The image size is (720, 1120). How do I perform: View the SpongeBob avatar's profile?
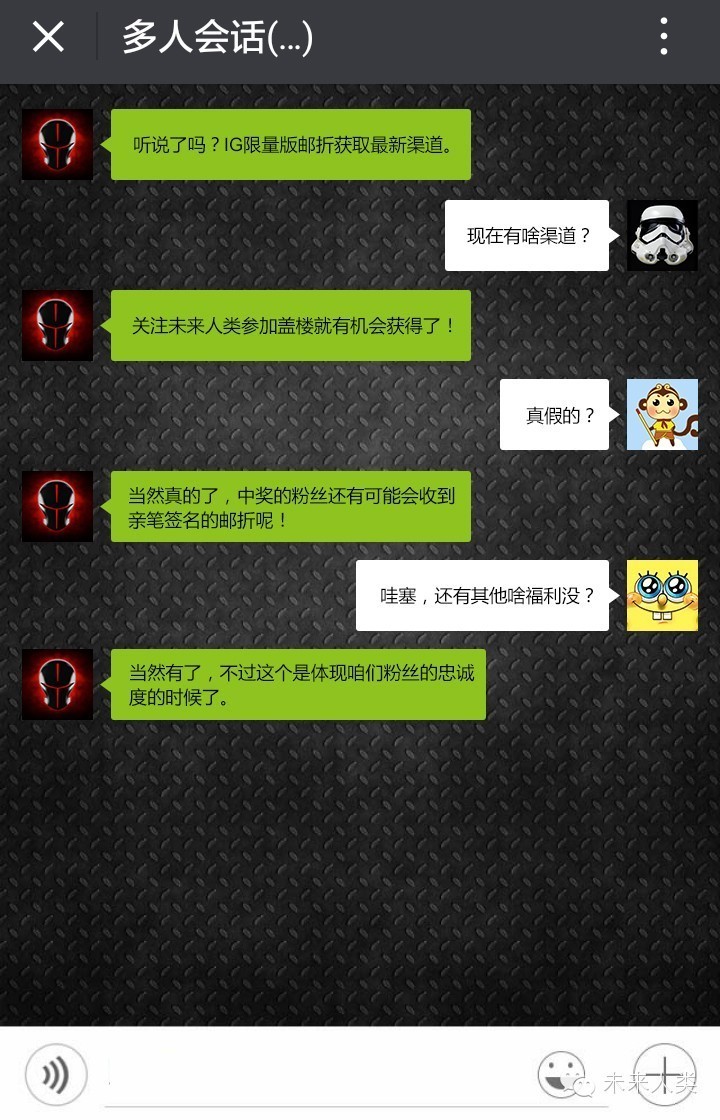coord(662,595)
